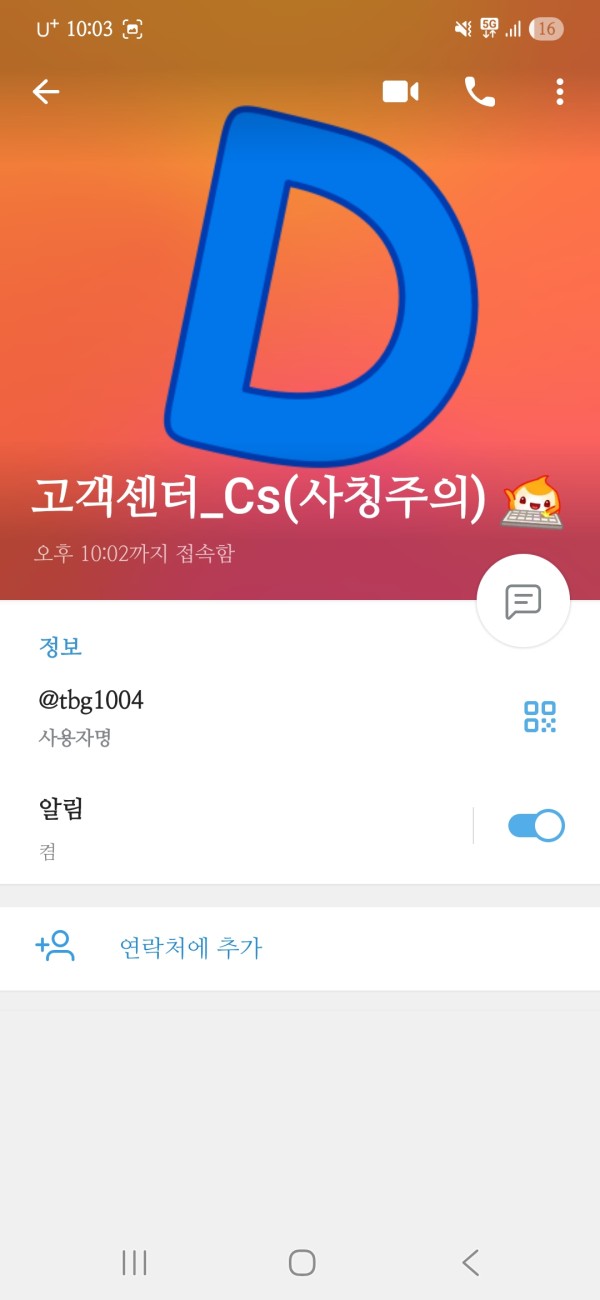The width and height of the screenshot is (600, 1300).
Task: Tap 연락처에 추가 to add contact
Action: (x=190, y=947)
